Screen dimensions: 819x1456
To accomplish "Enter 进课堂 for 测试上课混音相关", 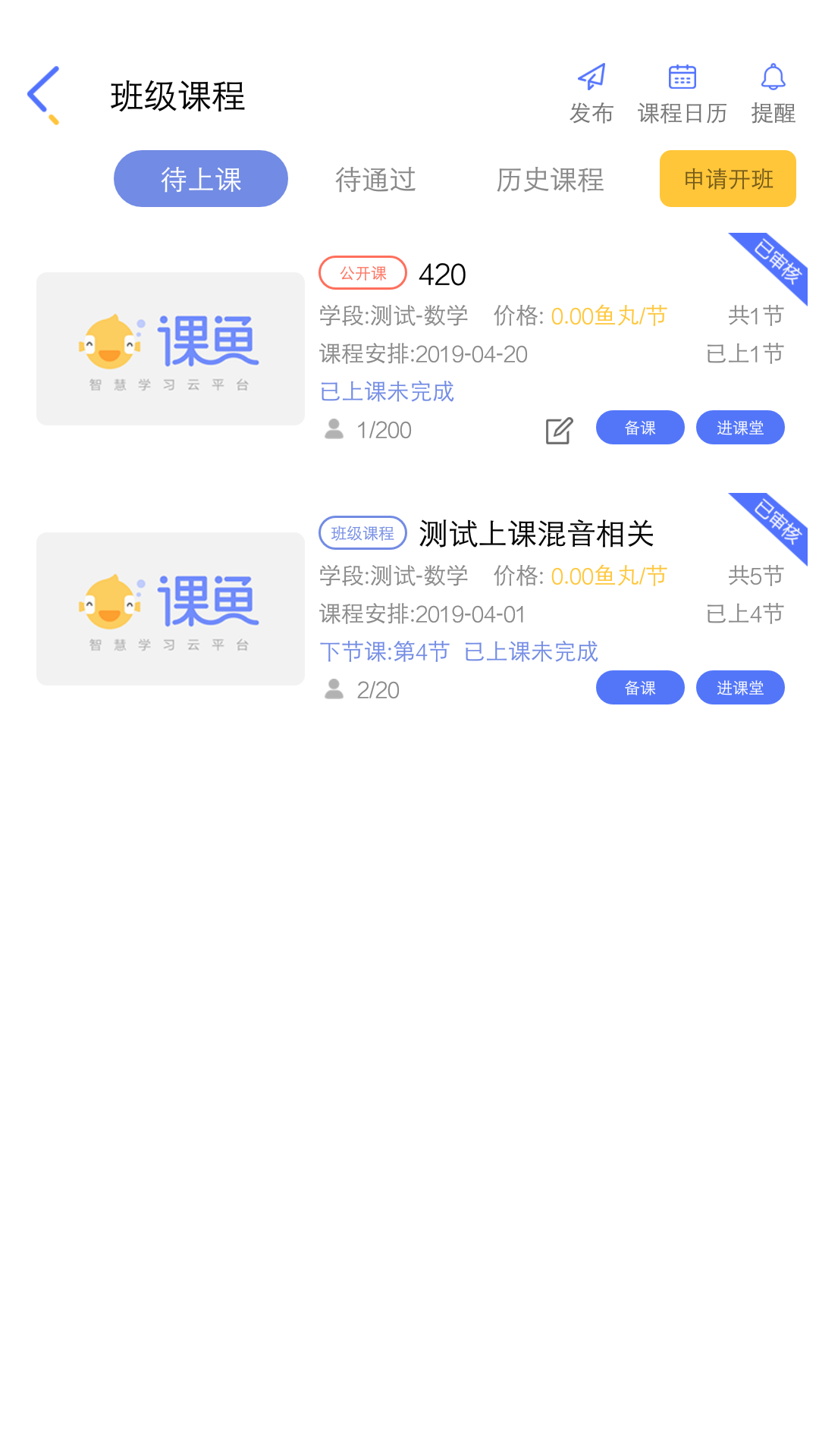I will pos(740,688).
